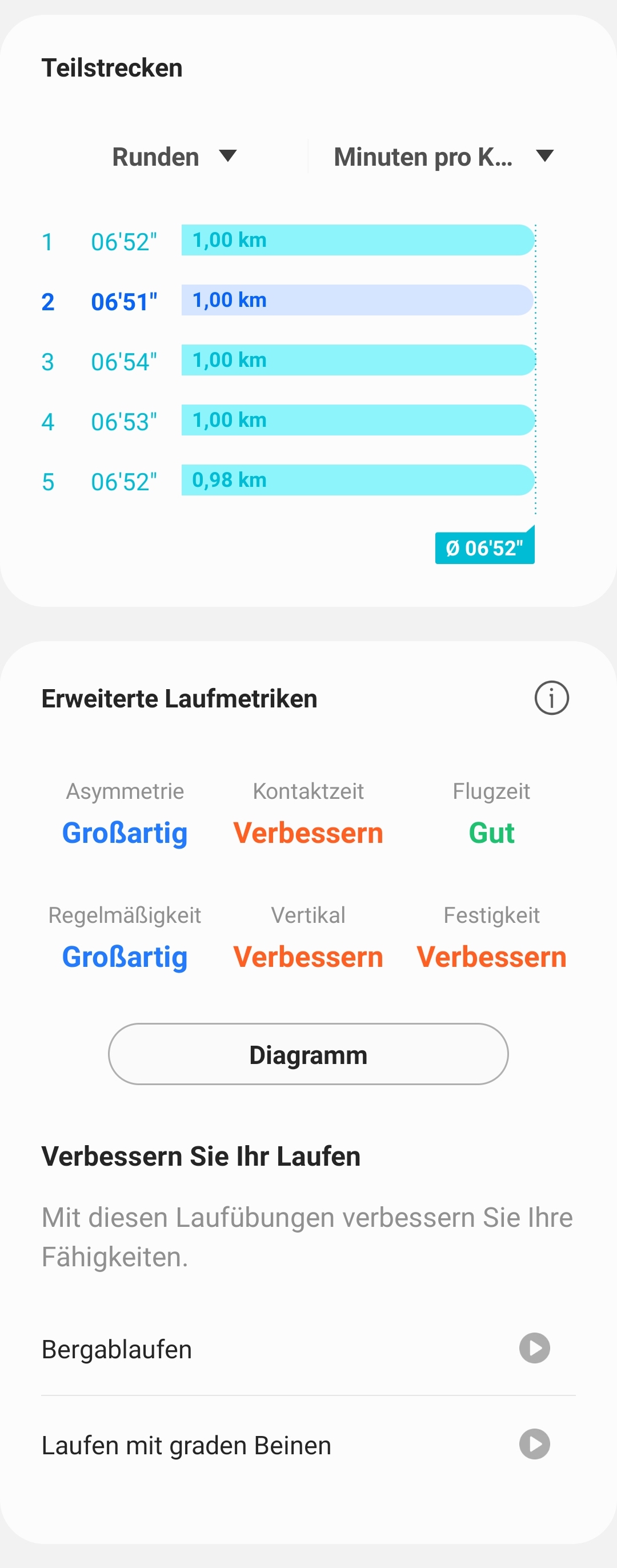617x1568 pixels.
Task: Select the 0,98 km lap 5
Action: click(x=287, y=480)
